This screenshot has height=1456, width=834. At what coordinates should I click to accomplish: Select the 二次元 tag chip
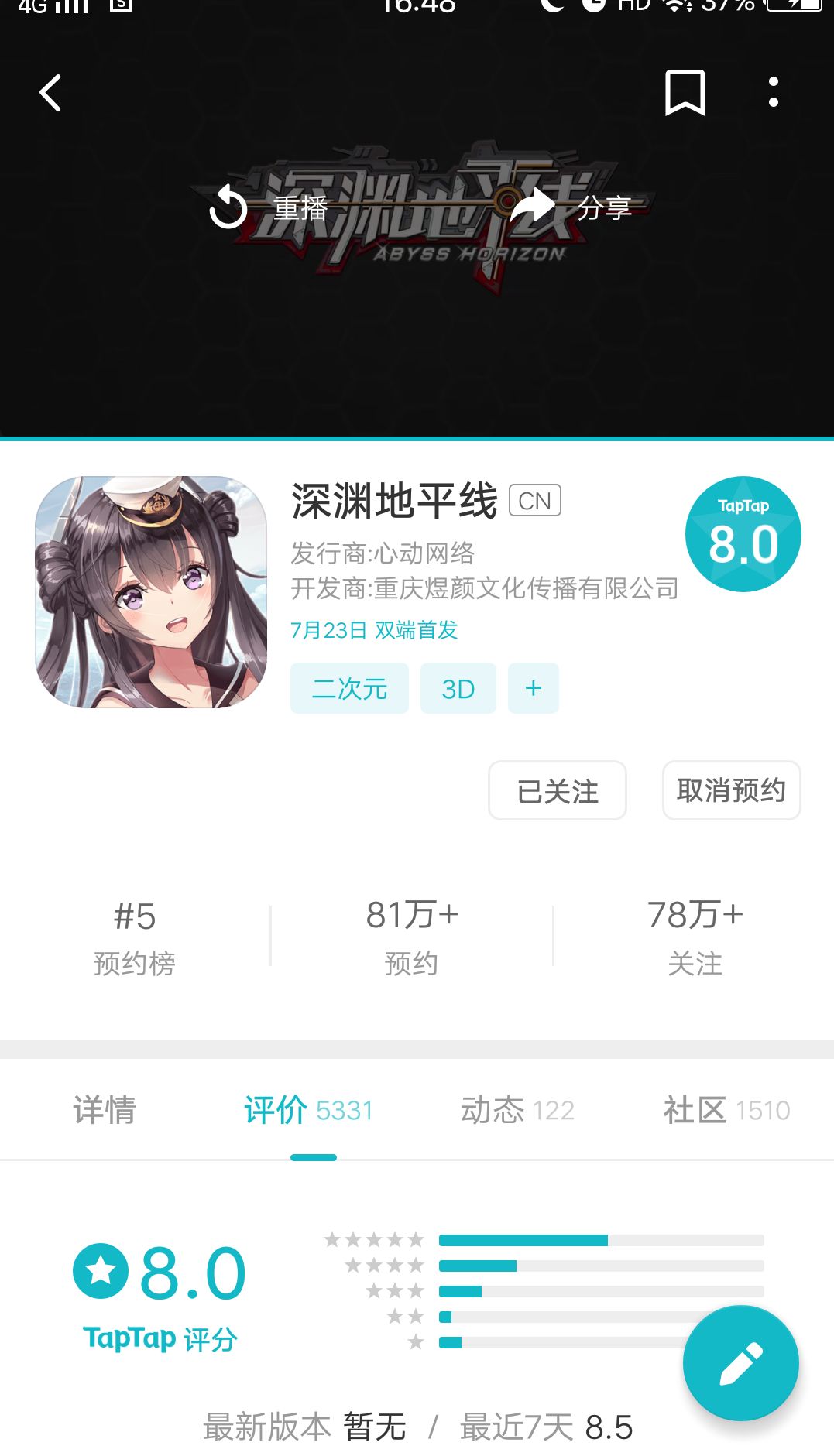[349, 688]
